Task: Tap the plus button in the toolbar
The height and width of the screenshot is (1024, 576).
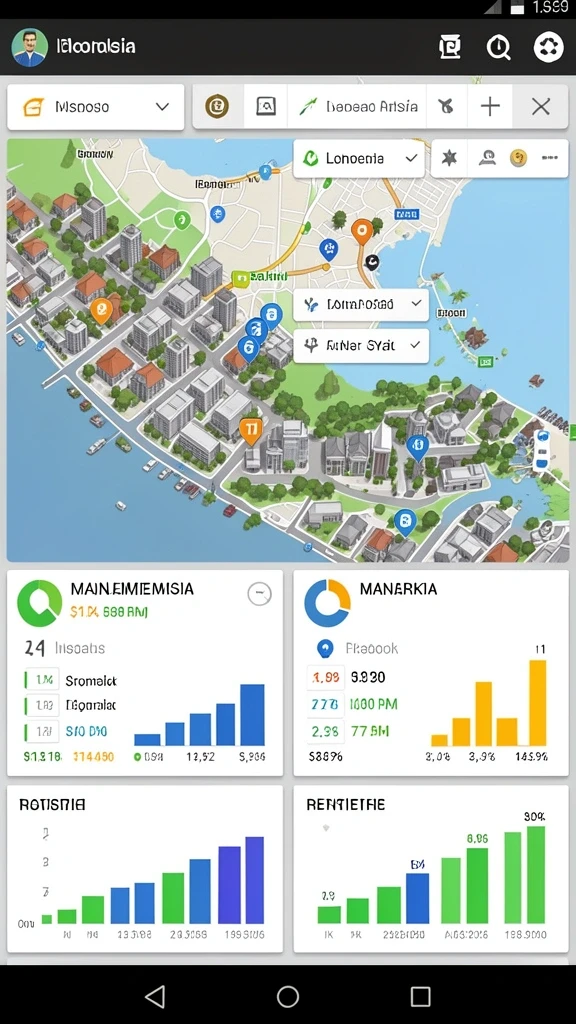Action: [x=490, y=106]
